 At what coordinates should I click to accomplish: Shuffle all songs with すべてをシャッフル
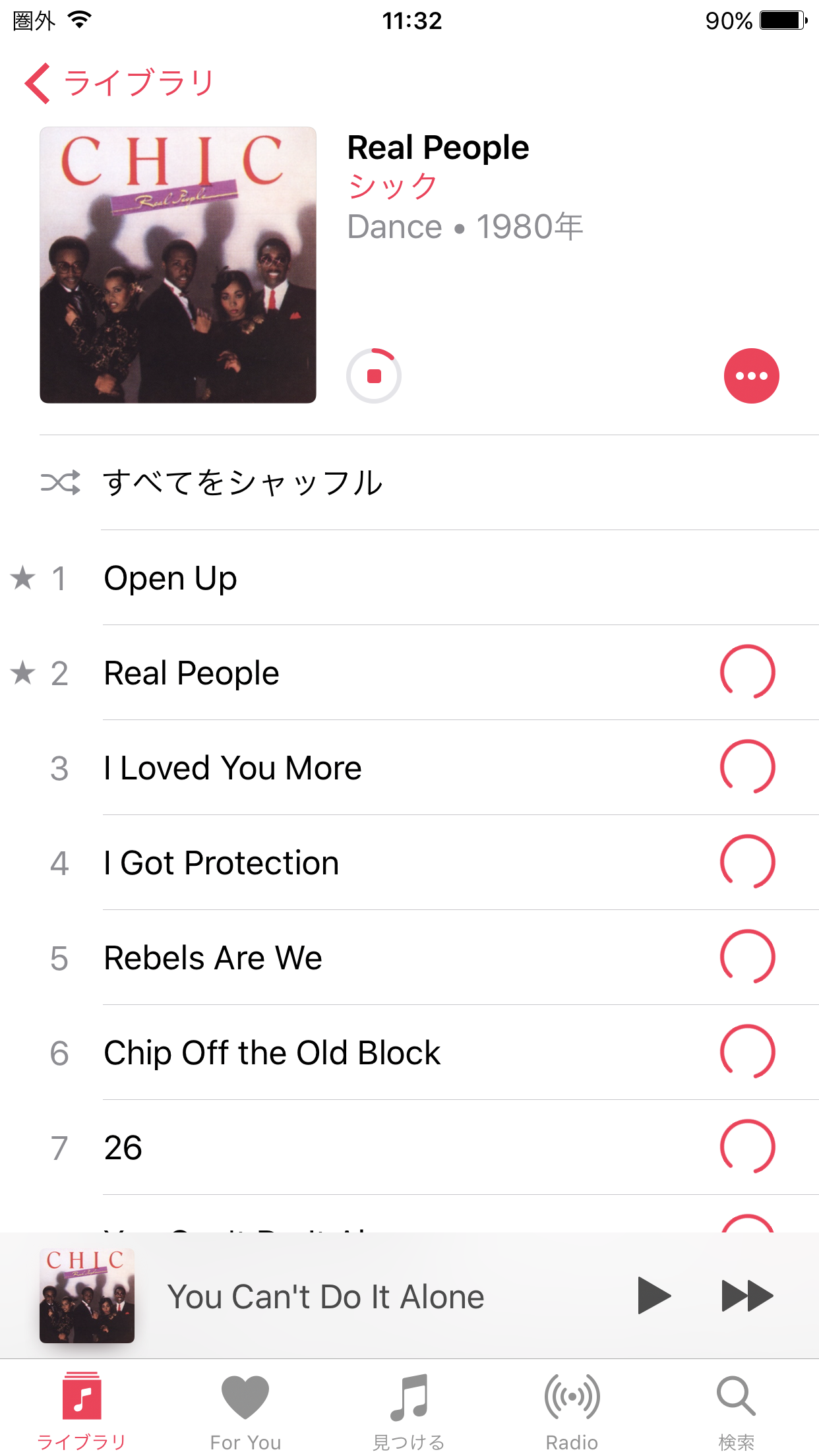click(243, 483)
